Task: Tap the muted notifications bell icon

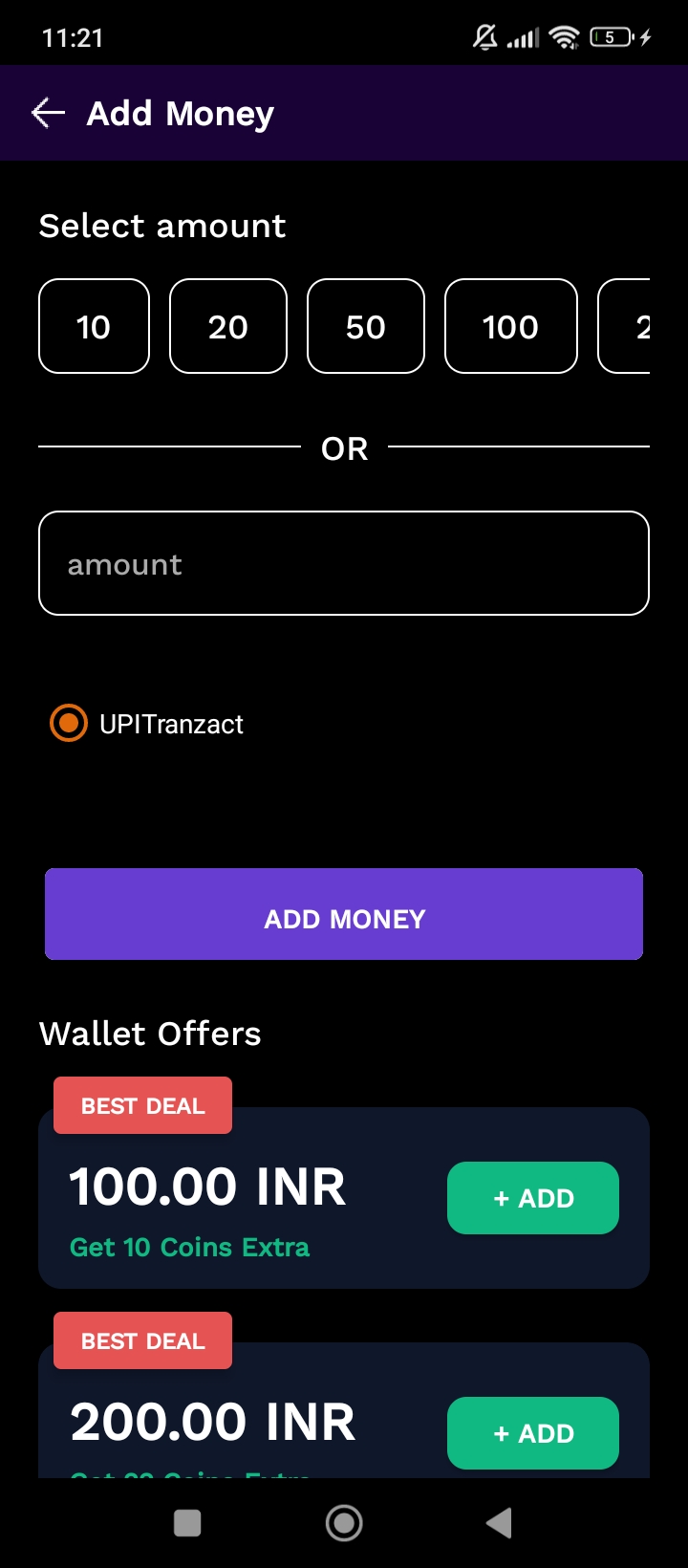Action: [x=485, y=36]
